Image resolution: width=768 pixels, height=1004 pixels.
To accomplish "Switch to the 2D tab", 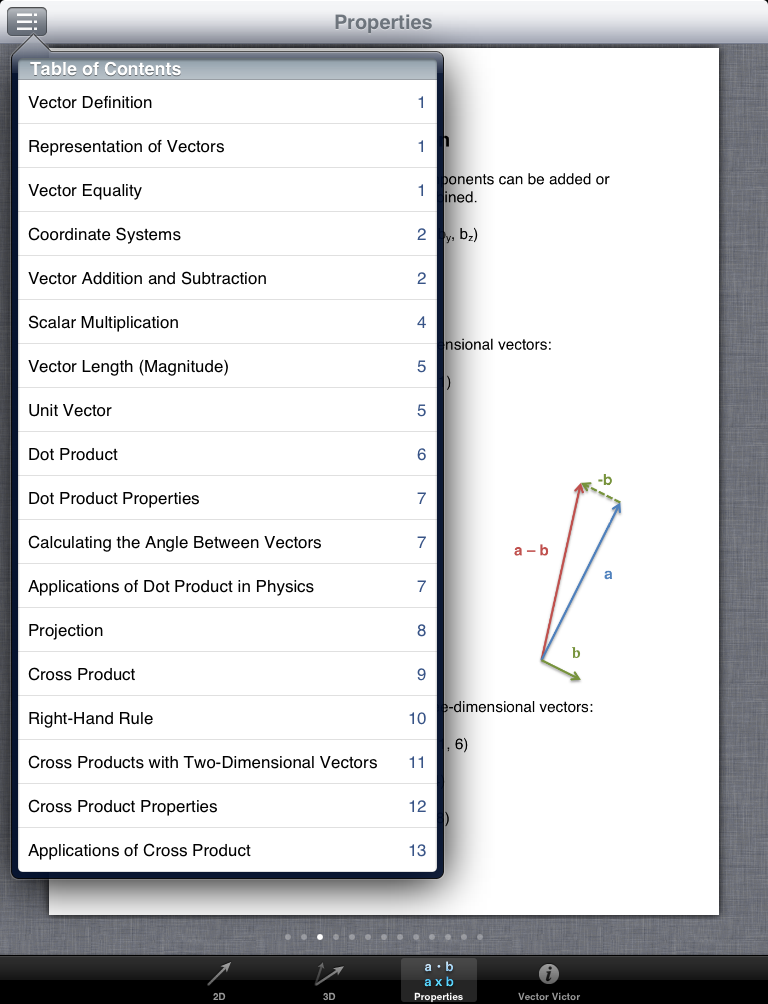I will [219, 980].
